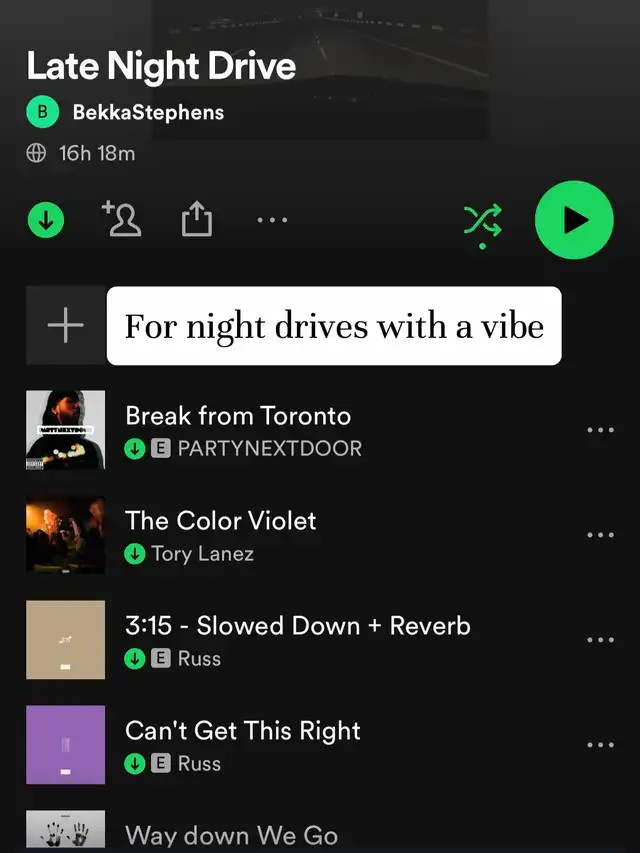This screenshot has height=853, width=640.
Task: Invite collaborators with the add person icon
Action: [x=122, y=219]
